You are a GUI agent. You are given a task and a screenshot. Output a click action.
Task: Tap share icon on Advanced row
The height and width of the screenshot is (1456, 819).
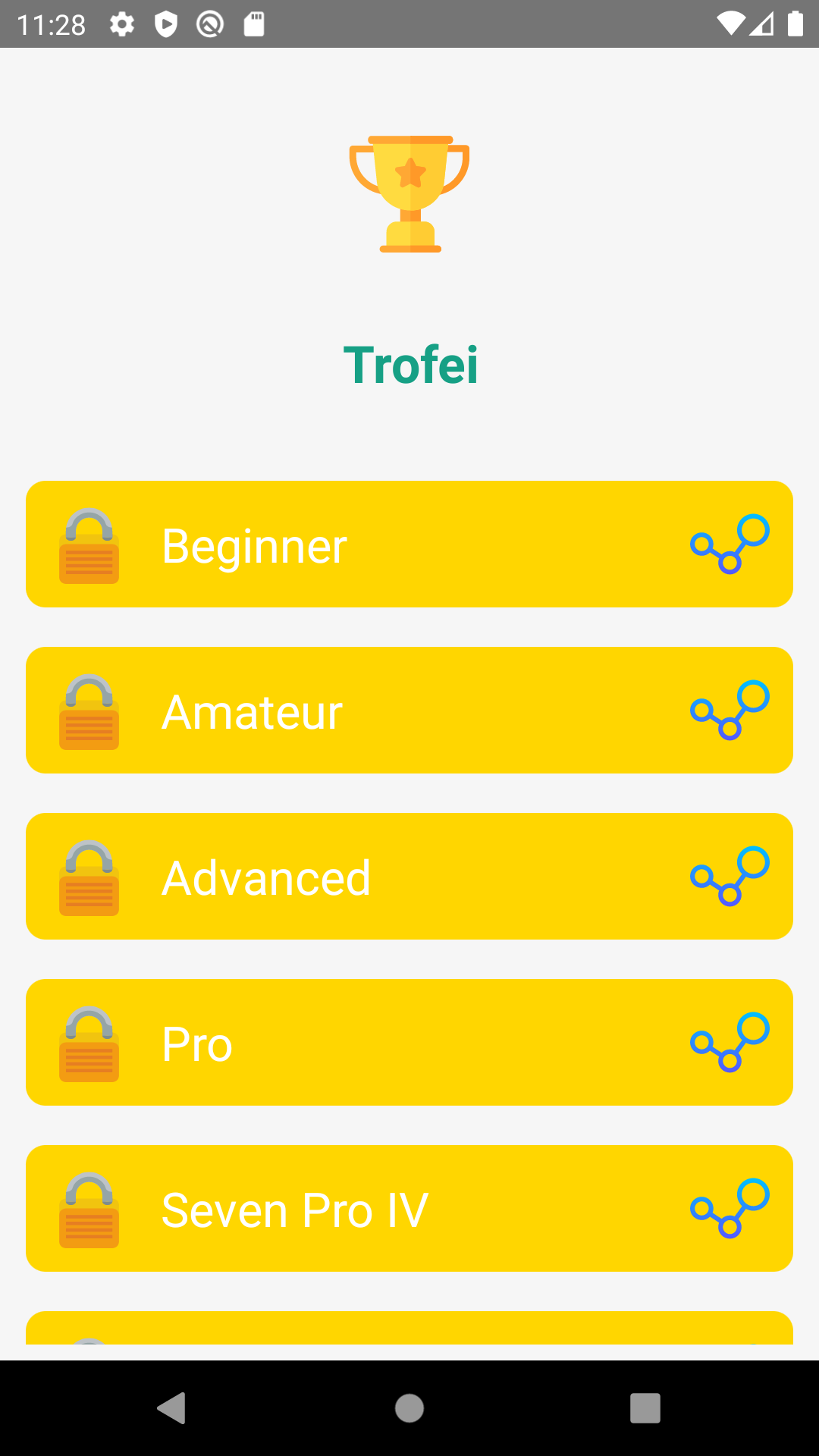pos(730,876)
